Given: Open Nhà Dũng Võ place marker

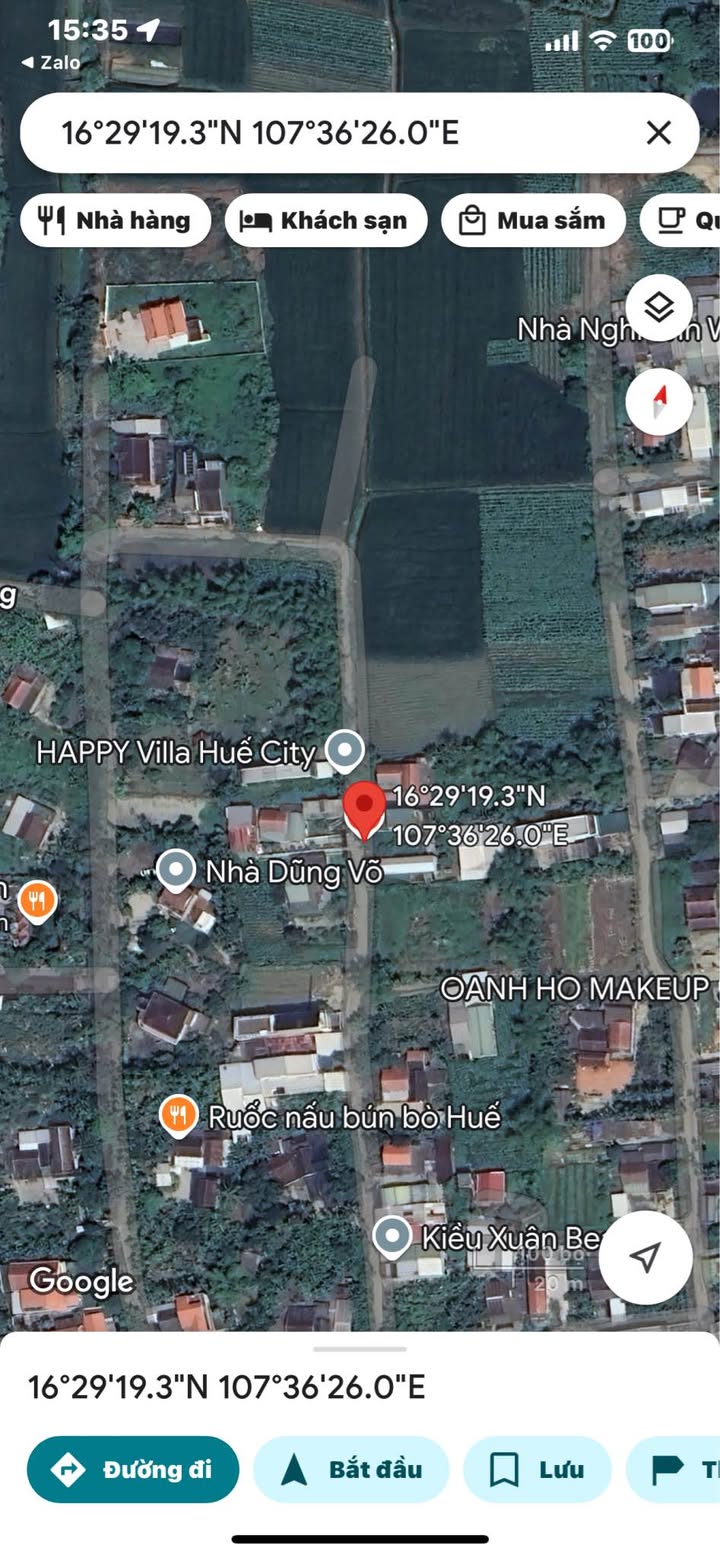Looking at the screenshot, I should point(177,871).
